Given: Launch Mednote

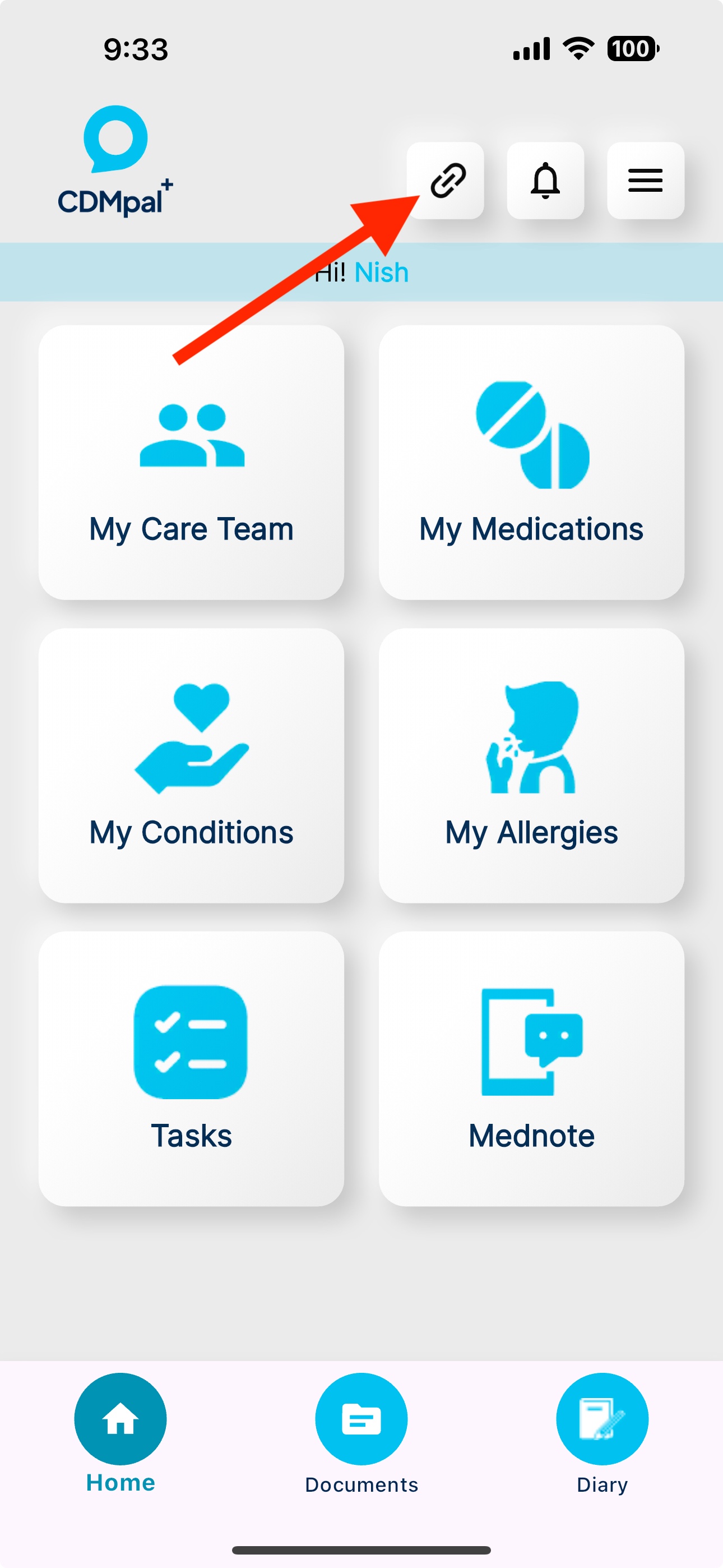Looking at the screenshot, I should [531, 1069].
